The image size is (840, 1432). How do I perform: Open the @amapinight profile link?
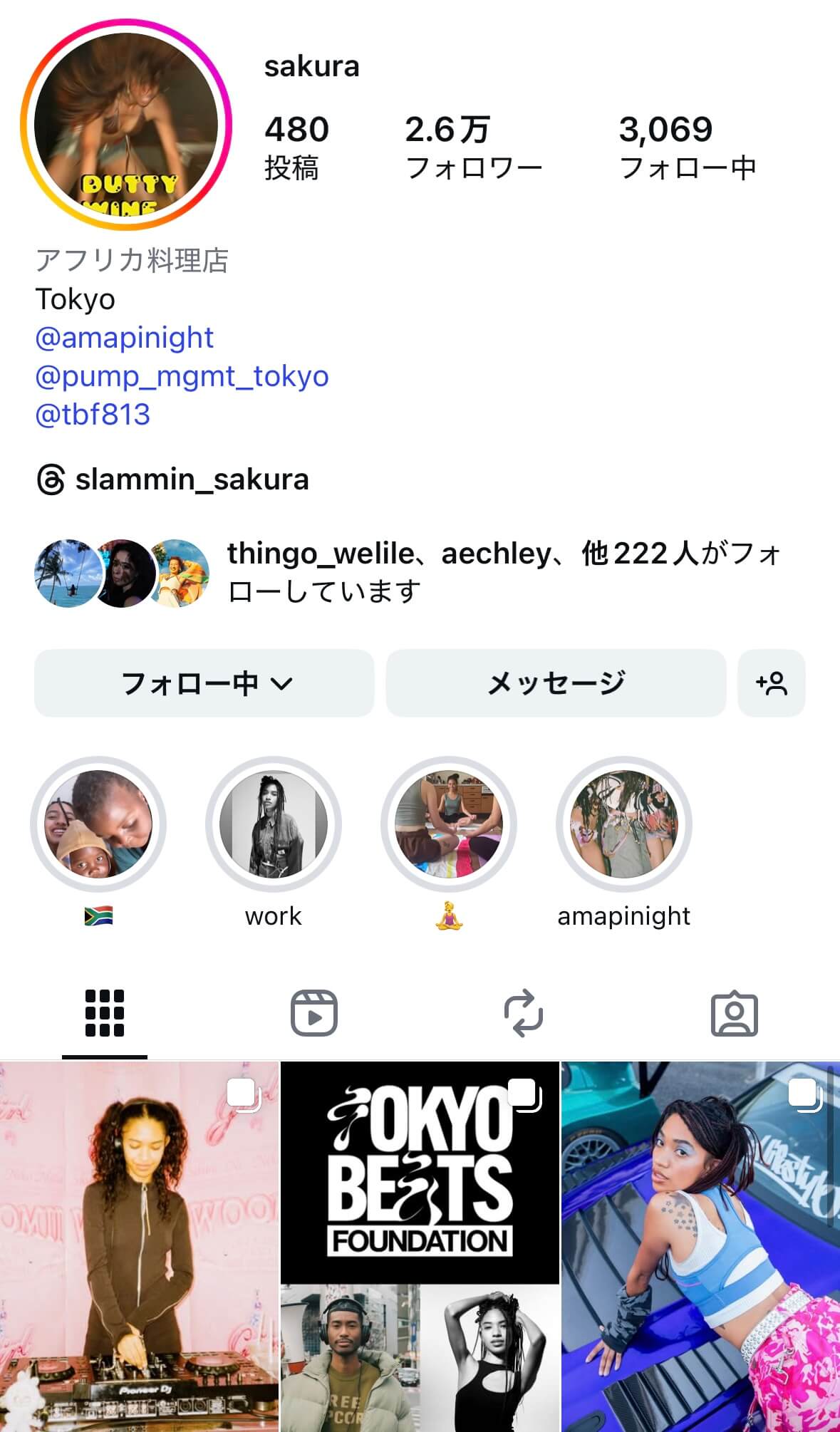(125, 338)
